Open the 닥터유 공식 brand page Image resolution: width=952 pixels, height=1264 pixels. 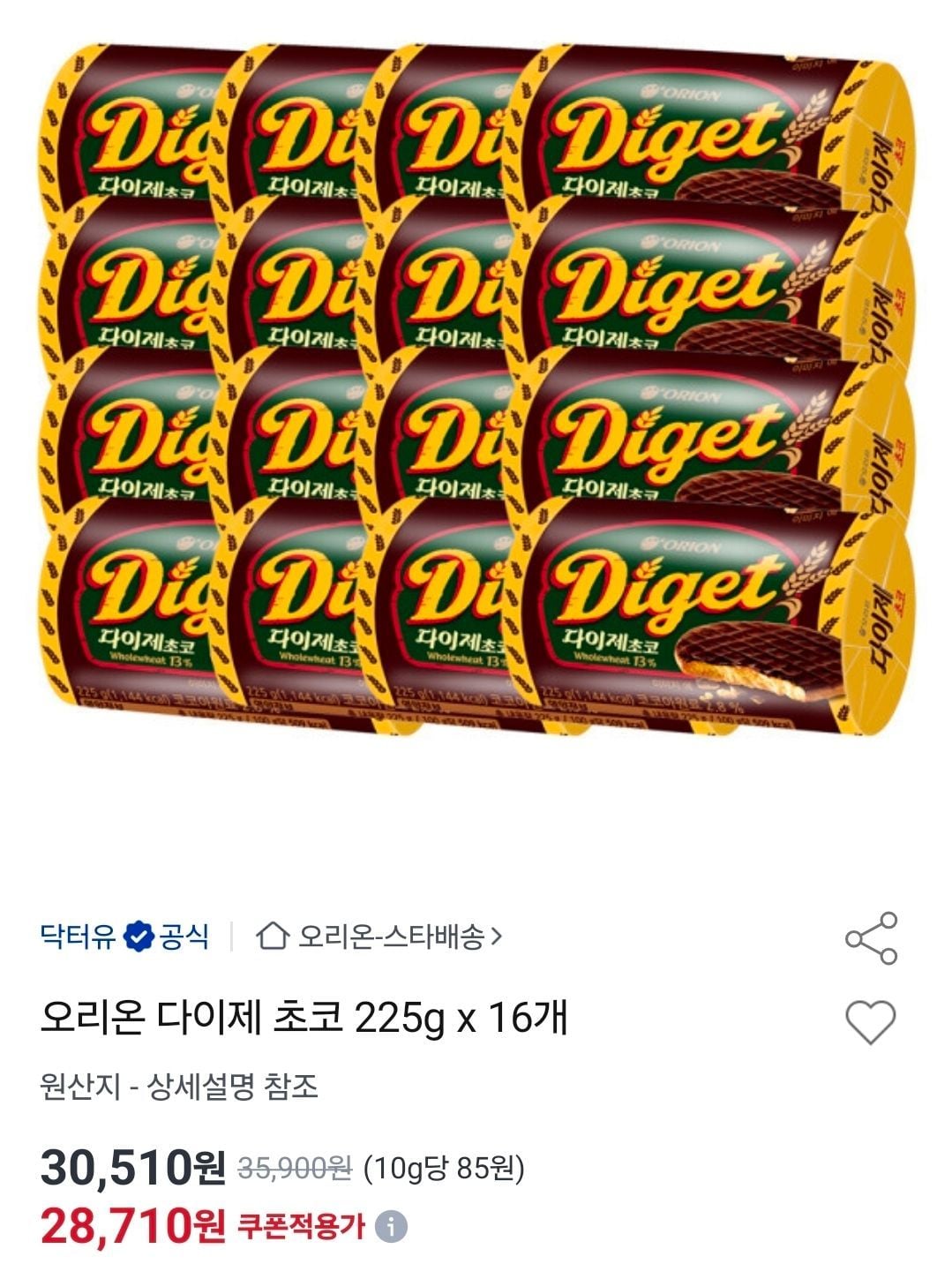click(x=124, y=936)
